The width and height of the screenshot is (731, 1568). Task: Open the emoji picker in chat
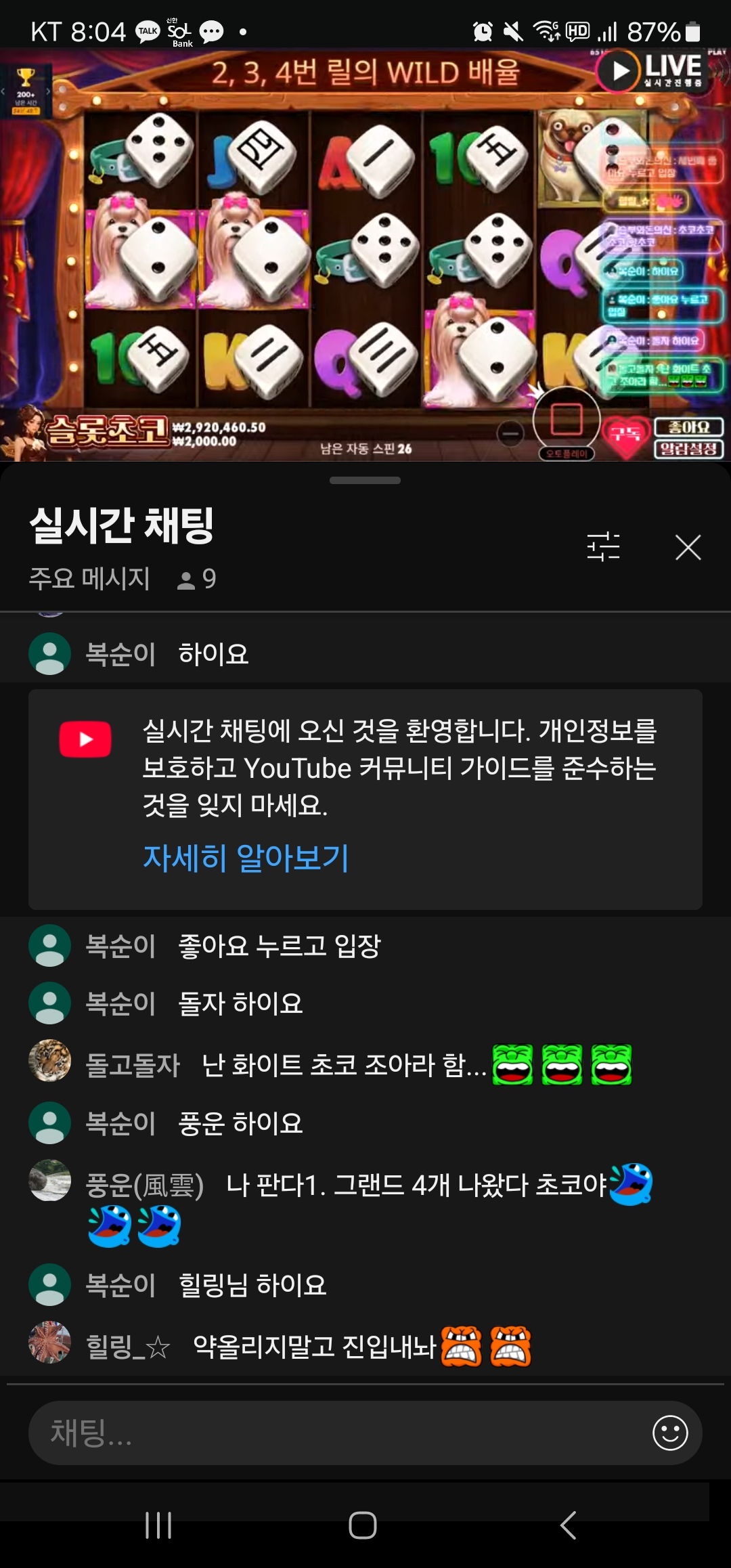pos(670,1433)
